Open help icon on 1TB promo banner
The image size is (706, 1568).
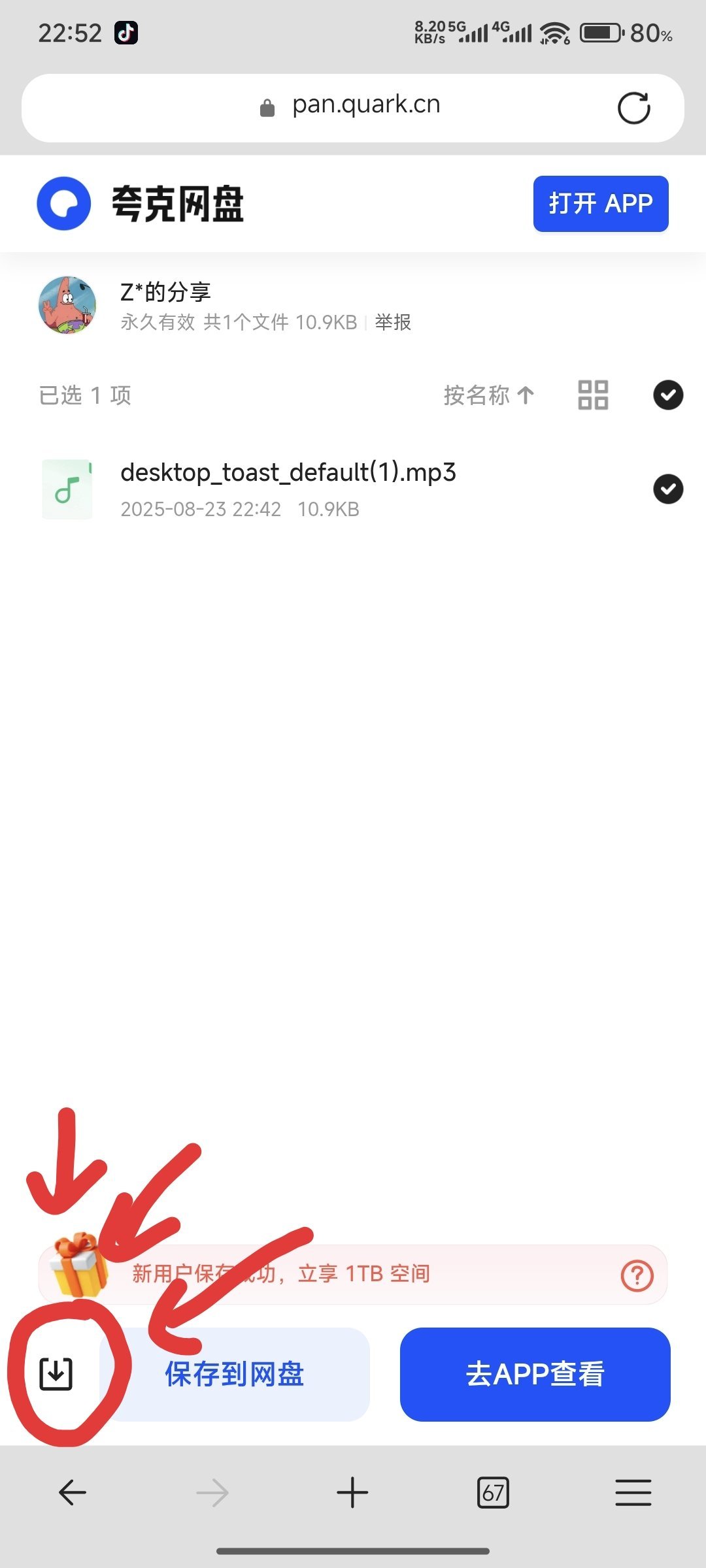(637, 1275)
